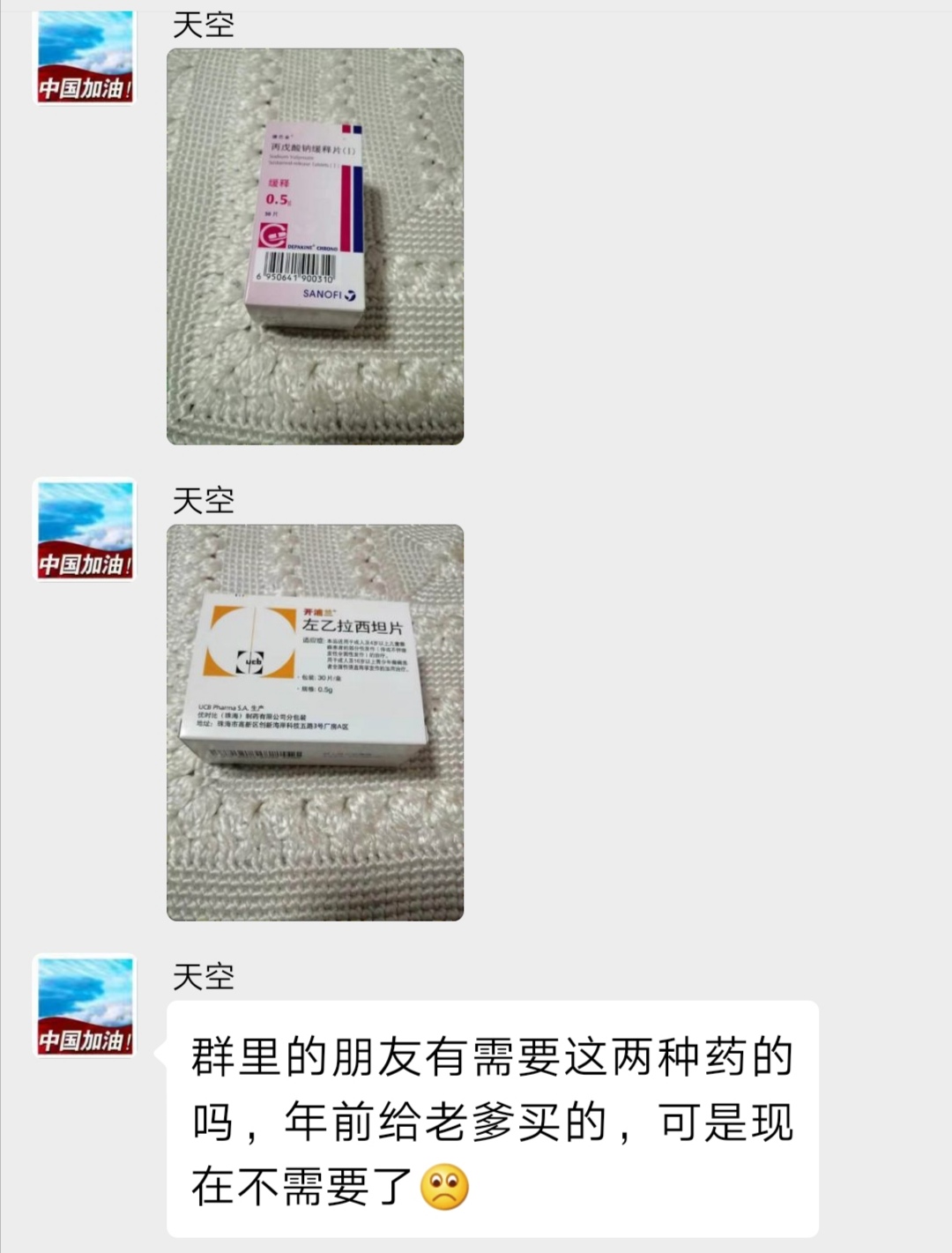
Task: Click the red 中国加油 banner on the top avatar
Action: coord(84,88)
